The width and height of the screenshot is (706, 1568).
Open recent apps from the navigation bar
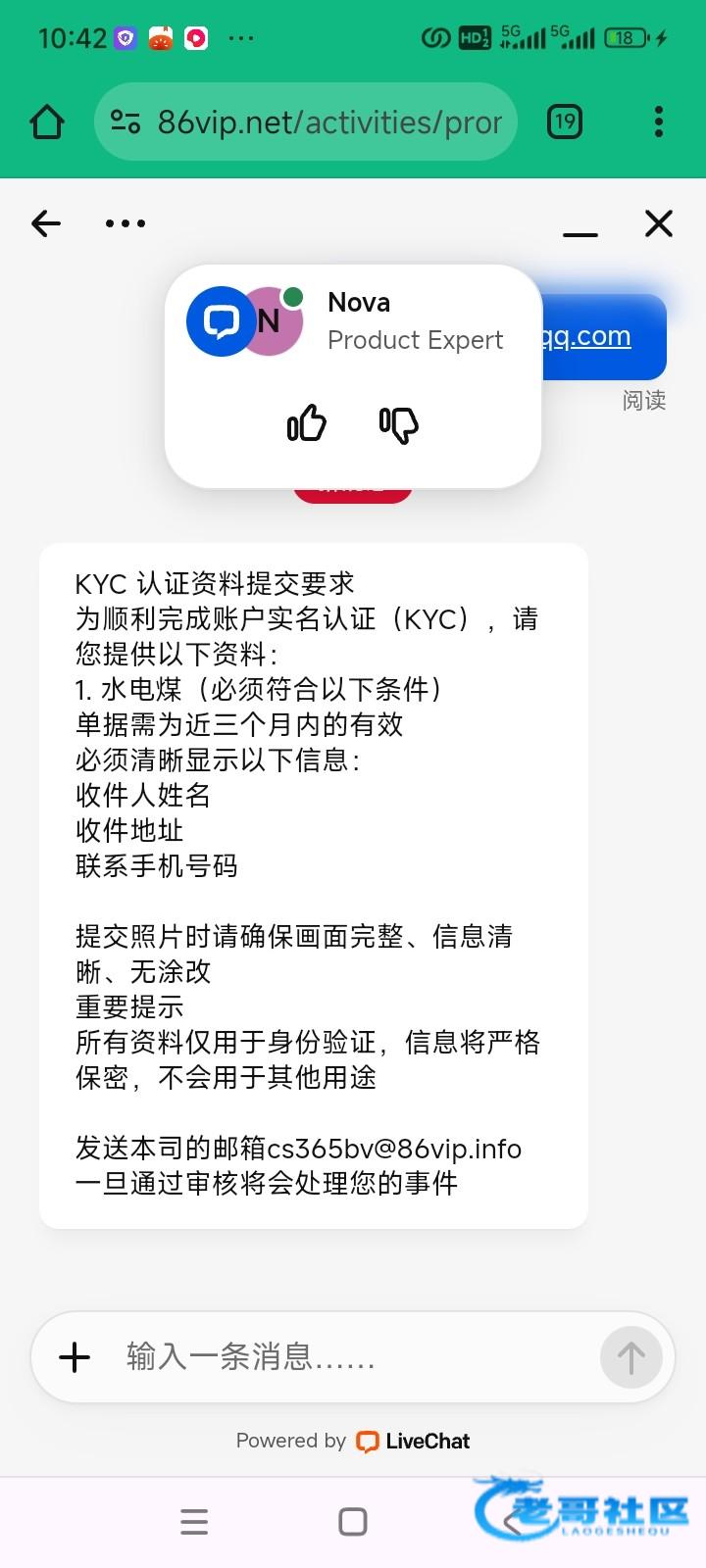coord(194,1522)
